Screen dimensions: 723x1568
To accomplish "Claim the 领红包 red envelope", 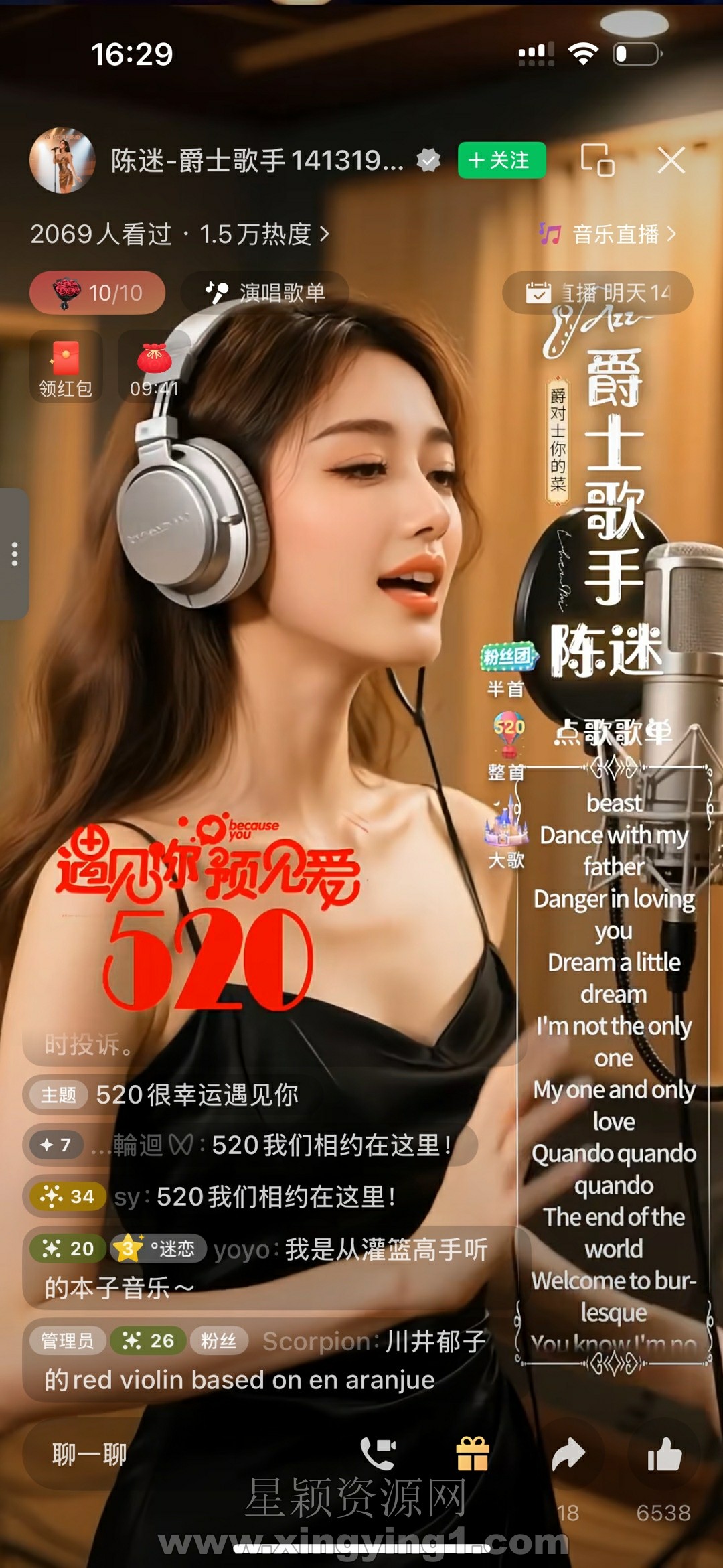I will coord(66,366).
